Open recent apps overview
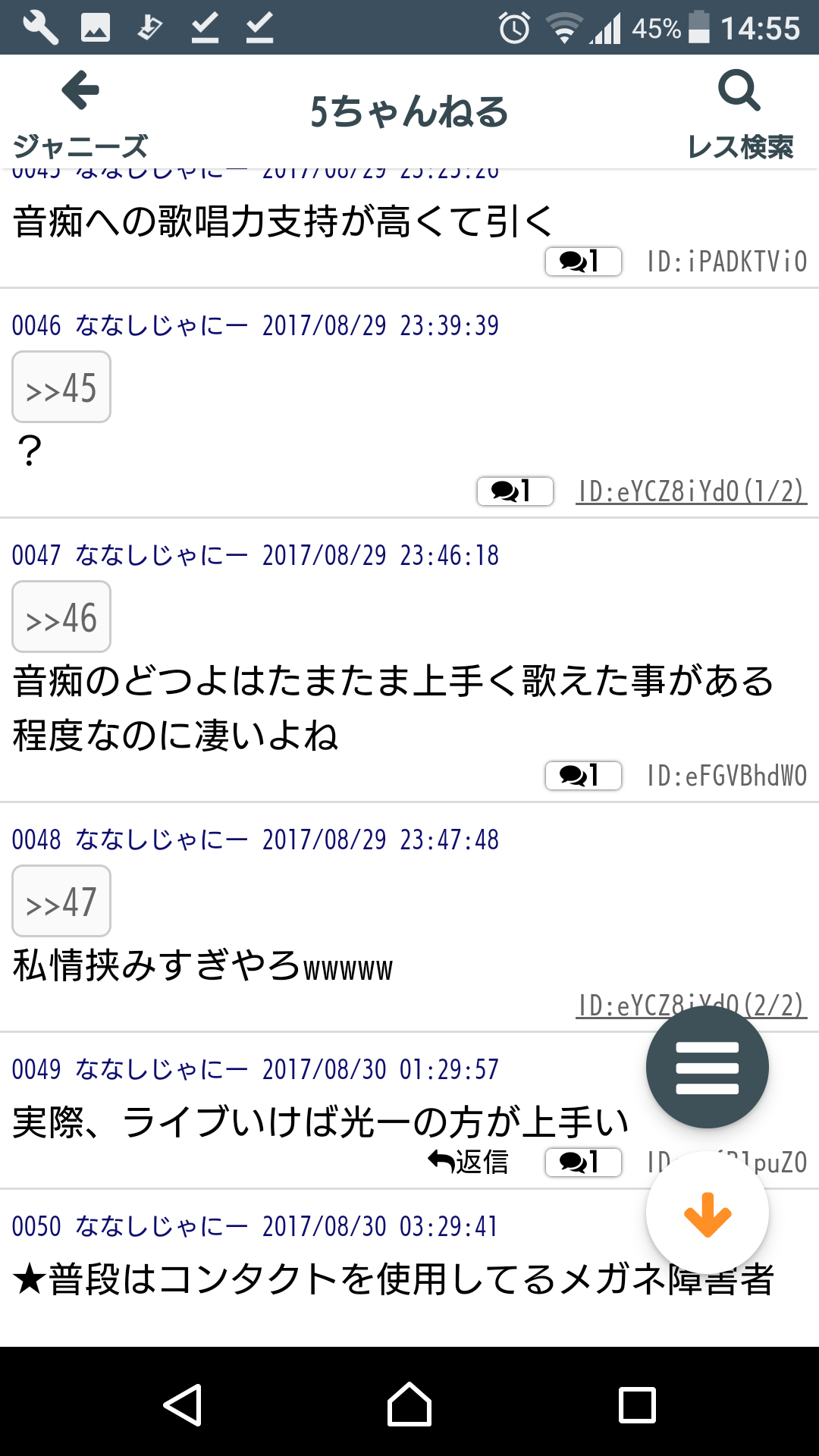819x1456 pixels. (637, 1404)
